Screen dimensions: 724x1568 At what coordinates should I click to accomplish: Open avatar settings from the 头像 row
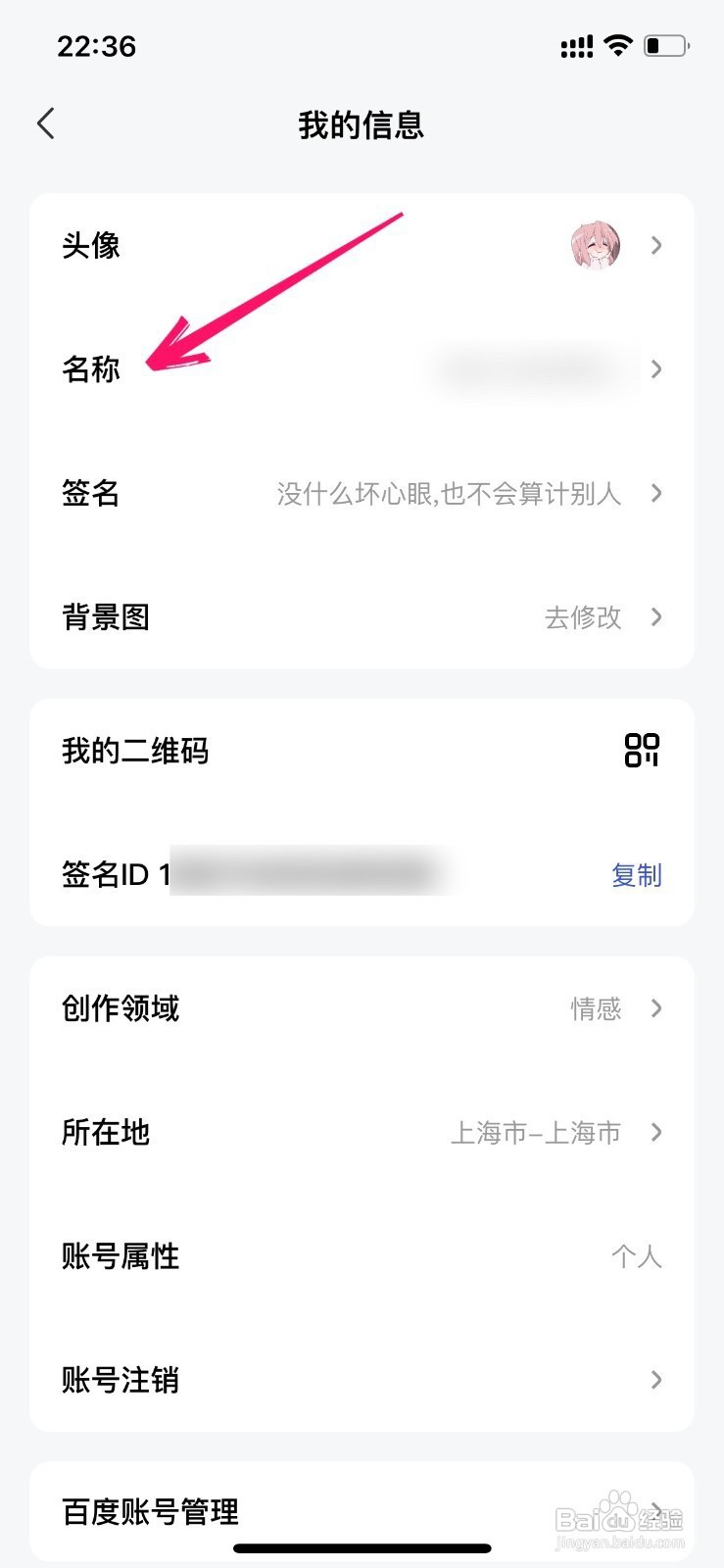[362, 246]
